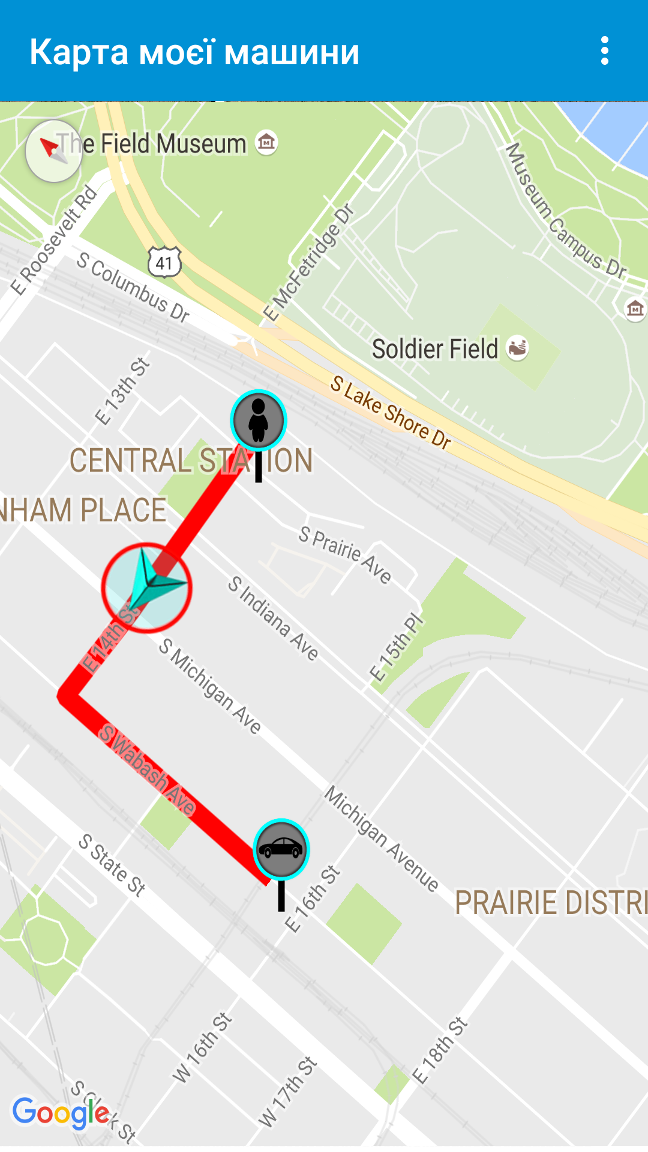Image resolution: width=648 pixels, height=1152 pixels.
Task: Open the overflow menu
Action: click(x=604, y=51)
